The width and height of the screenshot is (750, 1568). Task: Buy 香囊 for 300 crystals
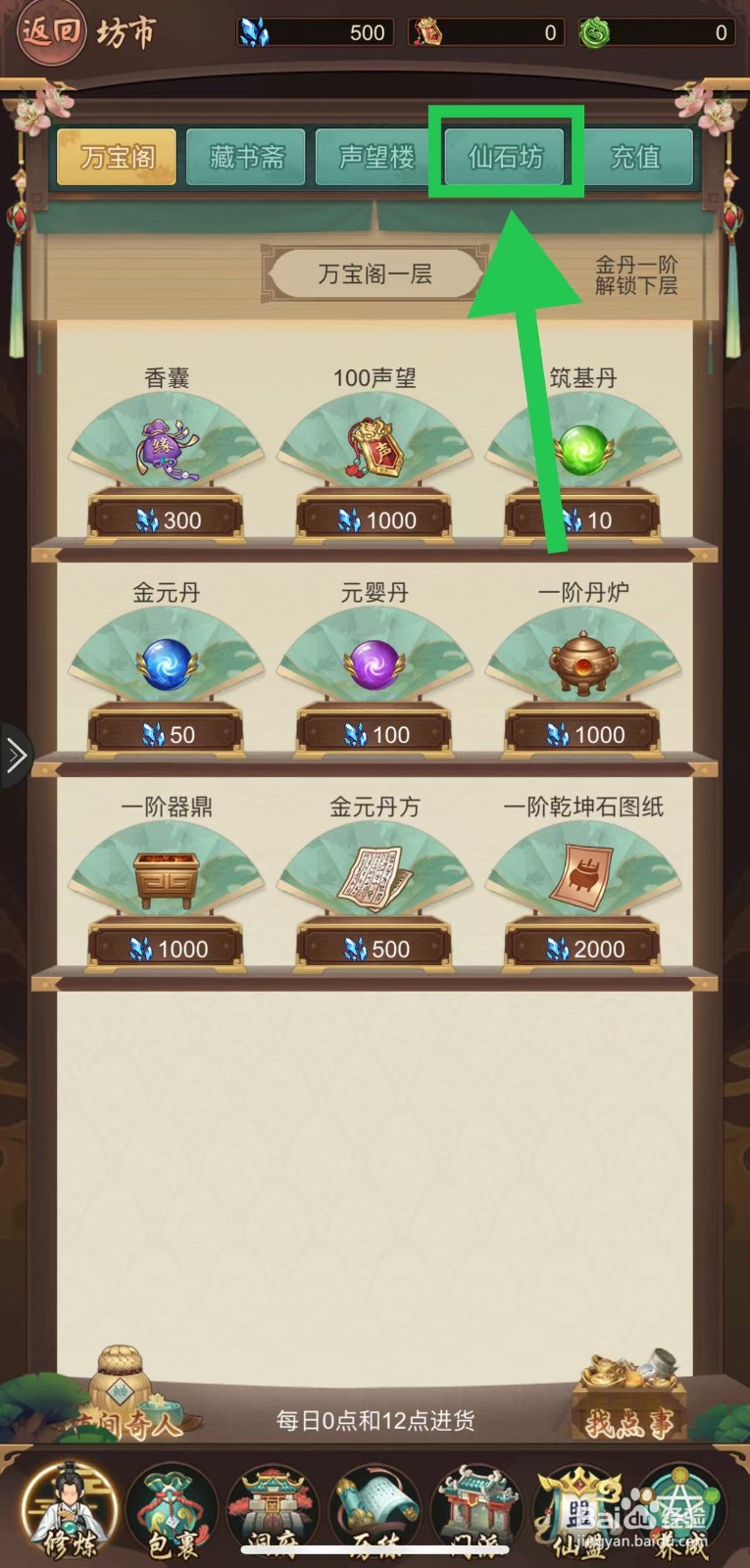165,519
